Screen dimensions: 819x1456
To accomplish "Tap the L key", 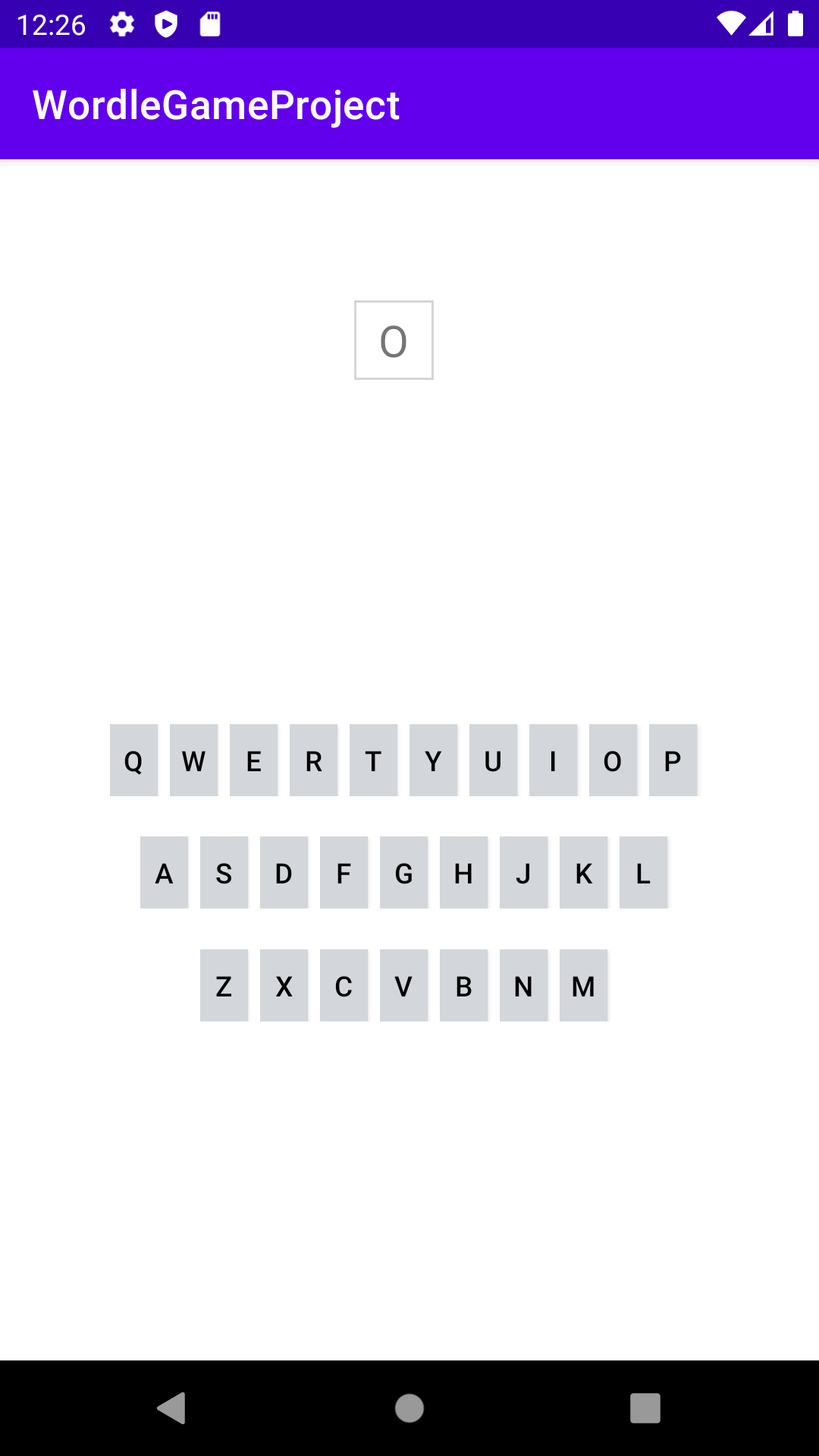I will pos(643,872).
